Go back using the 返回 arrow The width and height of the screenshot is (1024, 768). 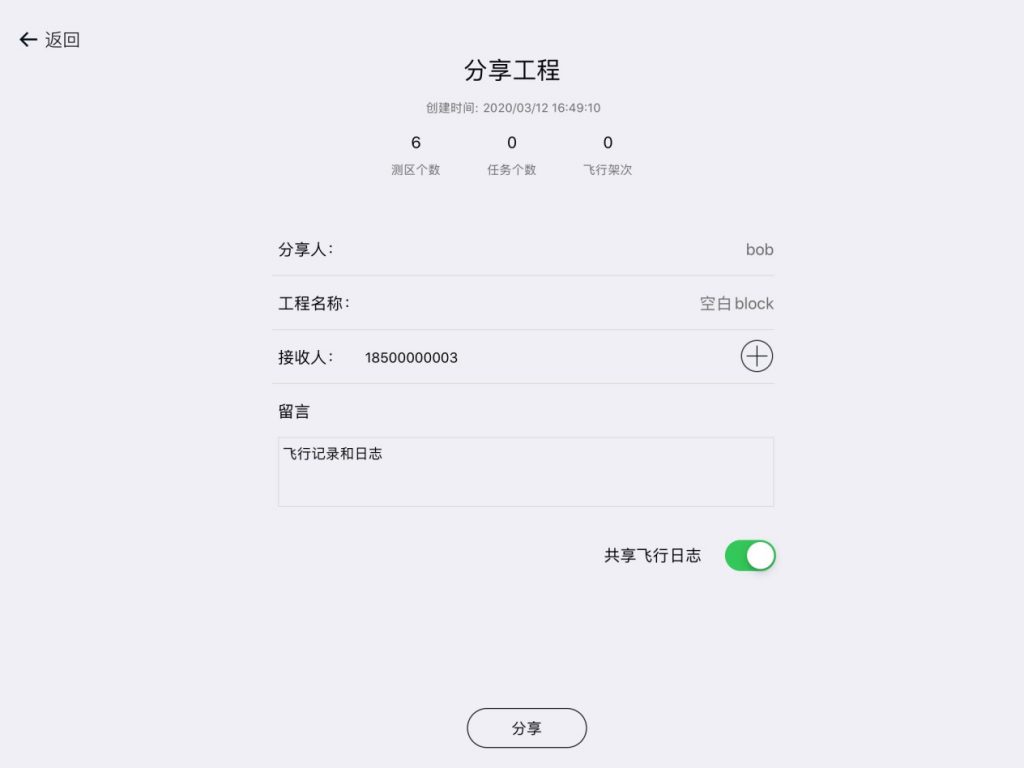coord(49,40)
